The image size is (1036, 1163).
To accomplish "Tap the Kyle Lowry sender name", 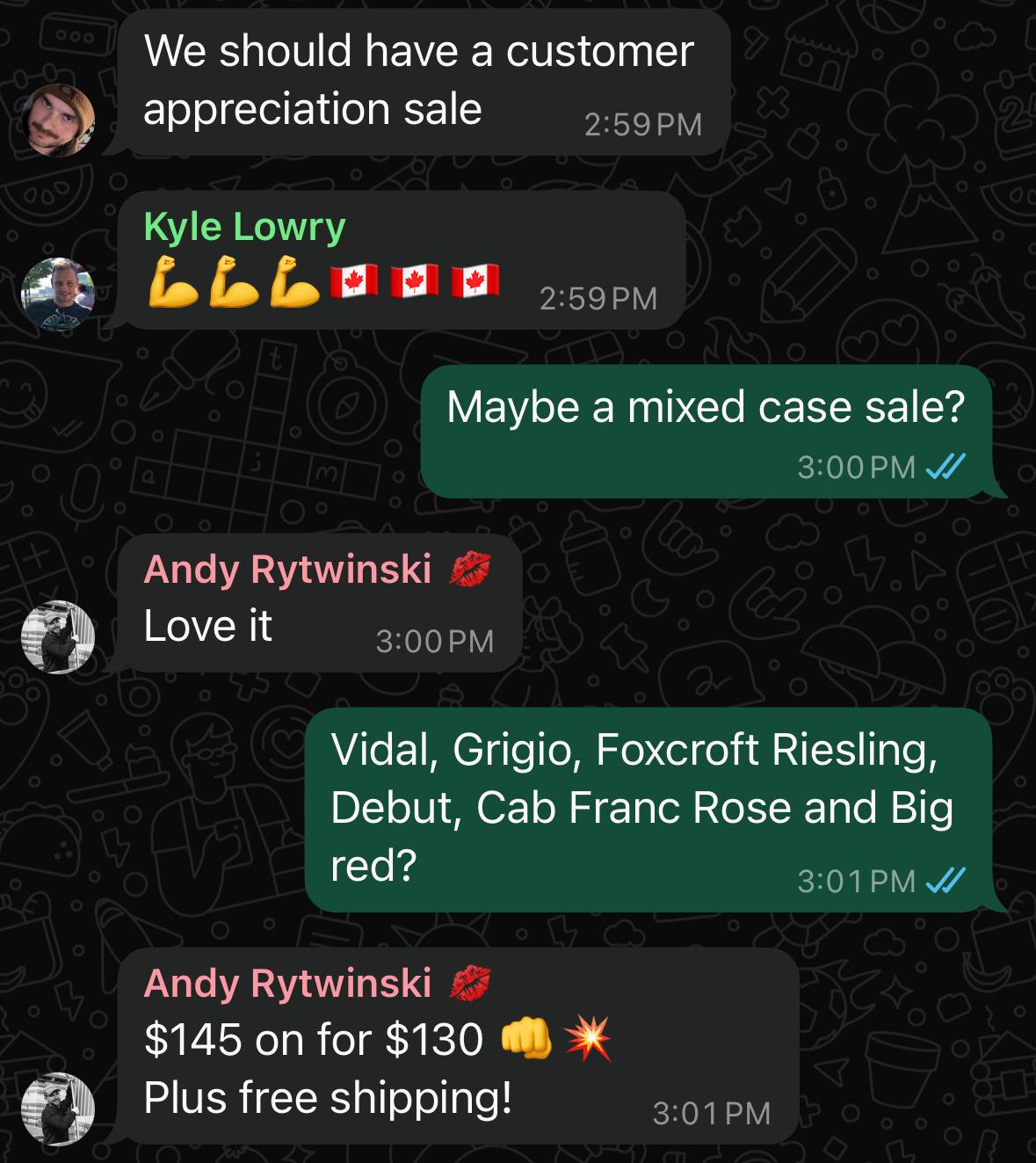I will [x=244, y=227].
